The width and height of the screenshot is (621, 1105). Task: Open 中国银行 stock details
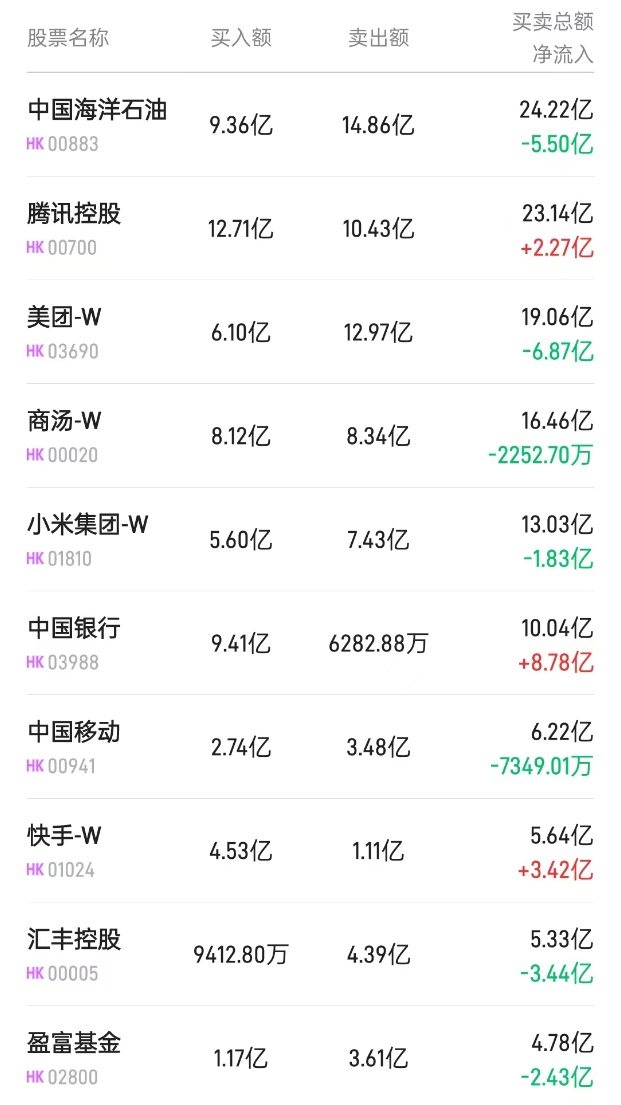pyautogui.click(x=74, y=630)
